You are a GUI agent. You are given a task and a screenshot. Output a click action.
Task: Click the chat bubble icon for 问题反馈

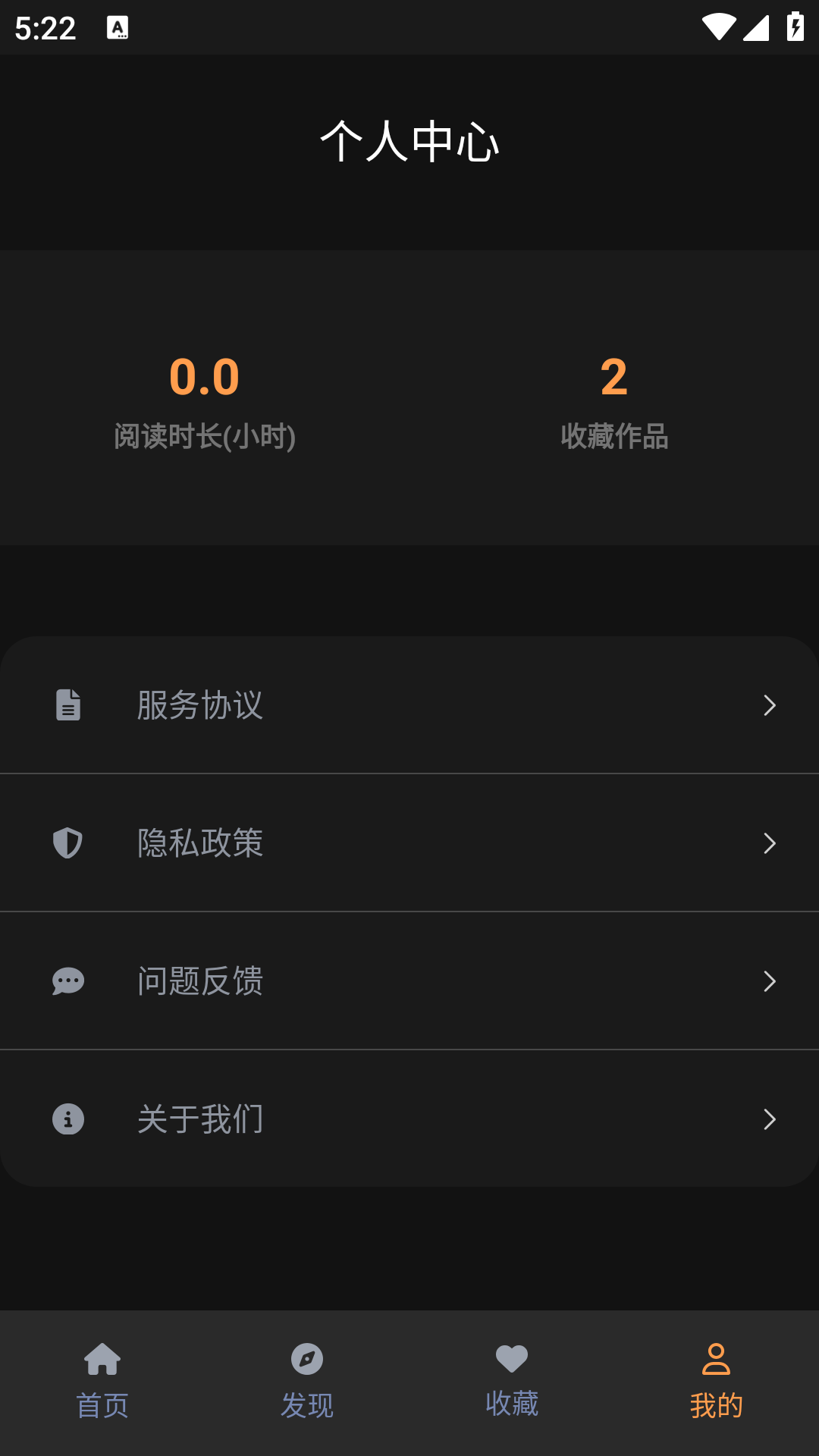pyautogui.click(x=68, y=981)
